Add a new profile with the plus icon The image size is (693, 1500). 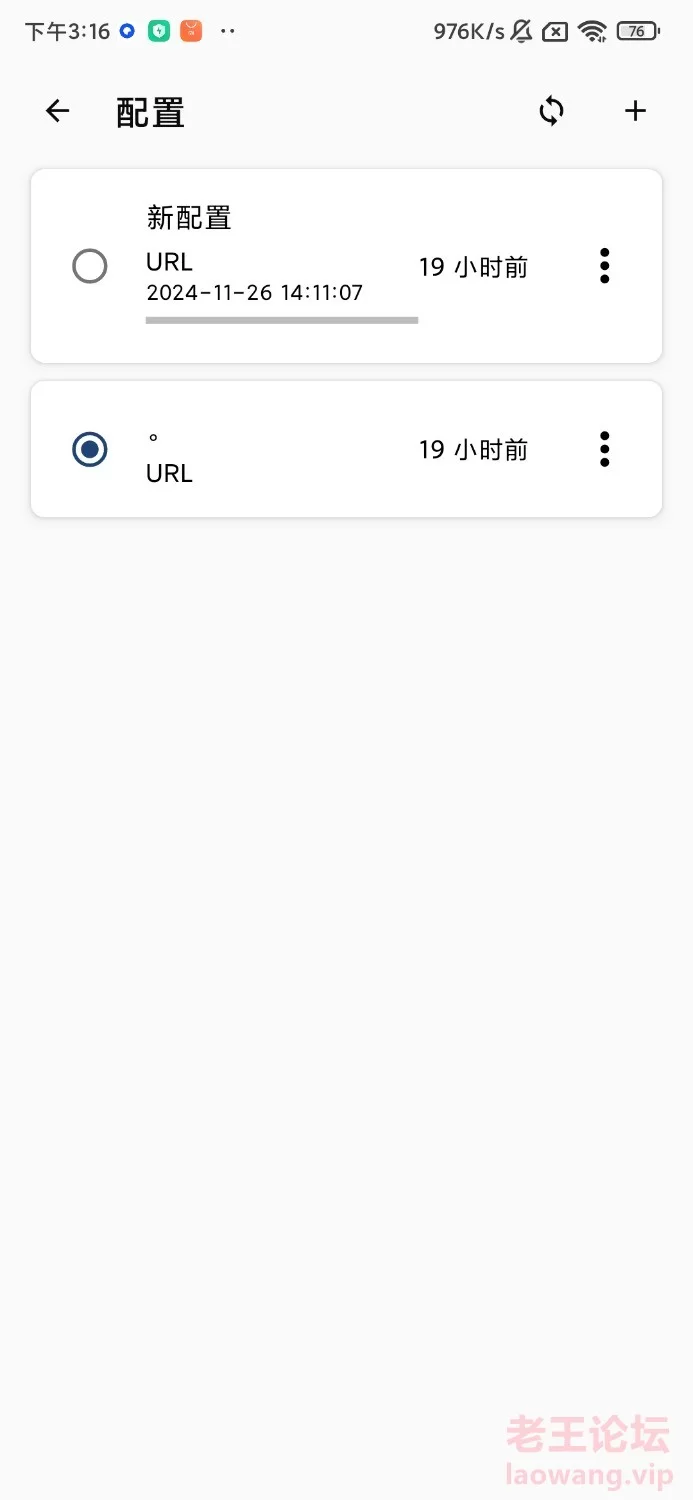pyautogui.click(x=636, y=111)
